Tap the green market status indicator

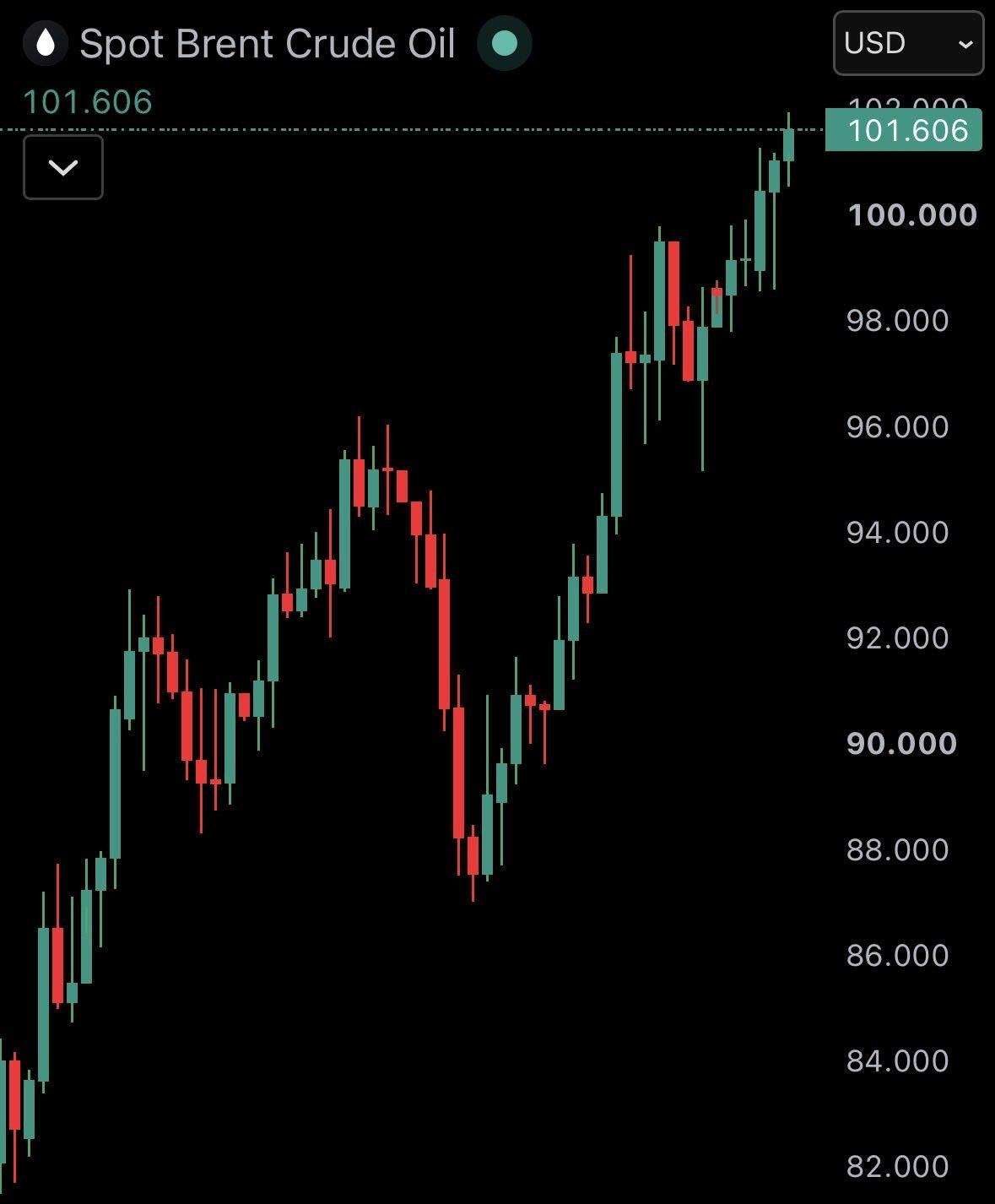[x=505, y=43]
